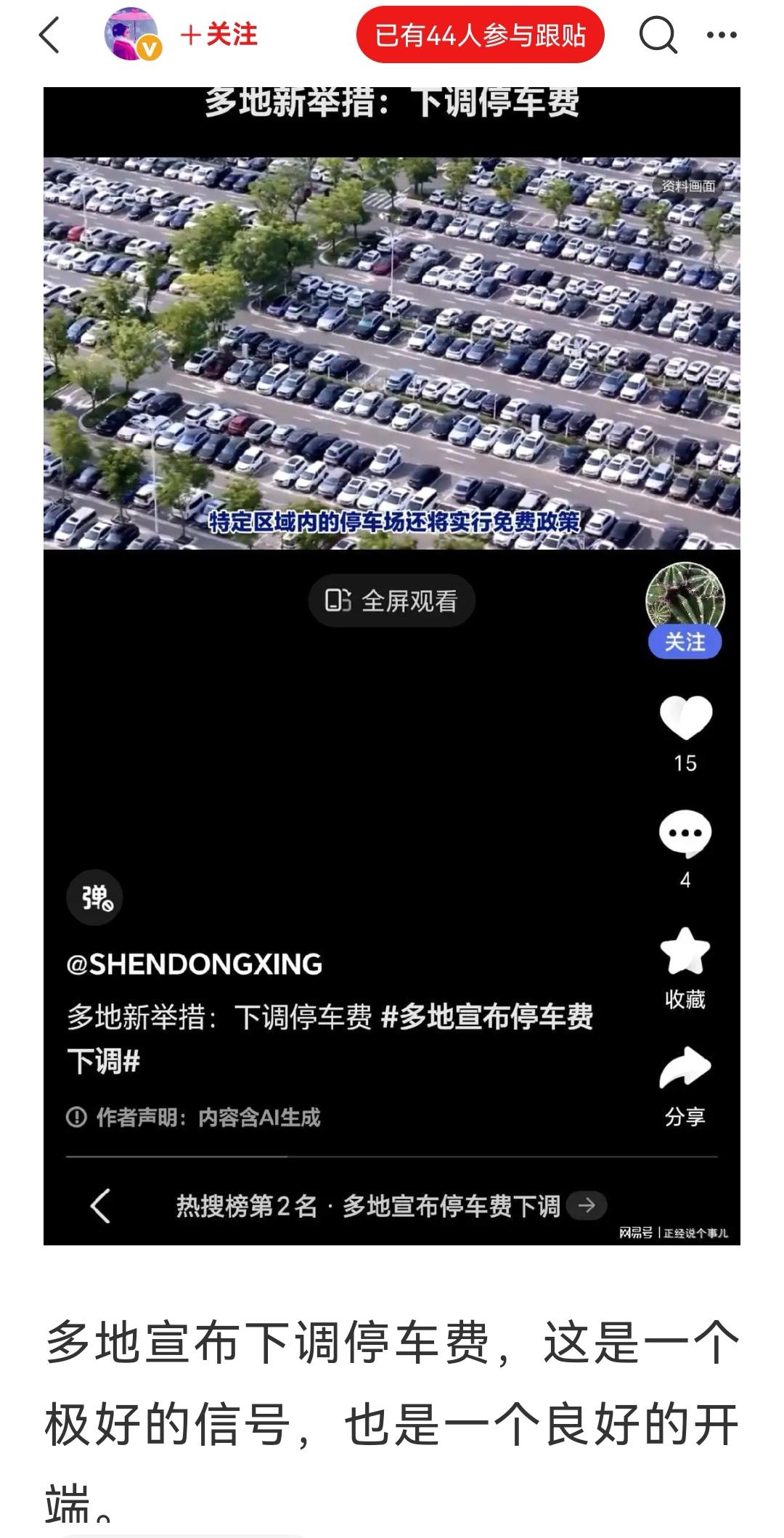784x1538 pixels.
Task: Toggle the 弹 danmaku comments off
Action: click(95, 898)
